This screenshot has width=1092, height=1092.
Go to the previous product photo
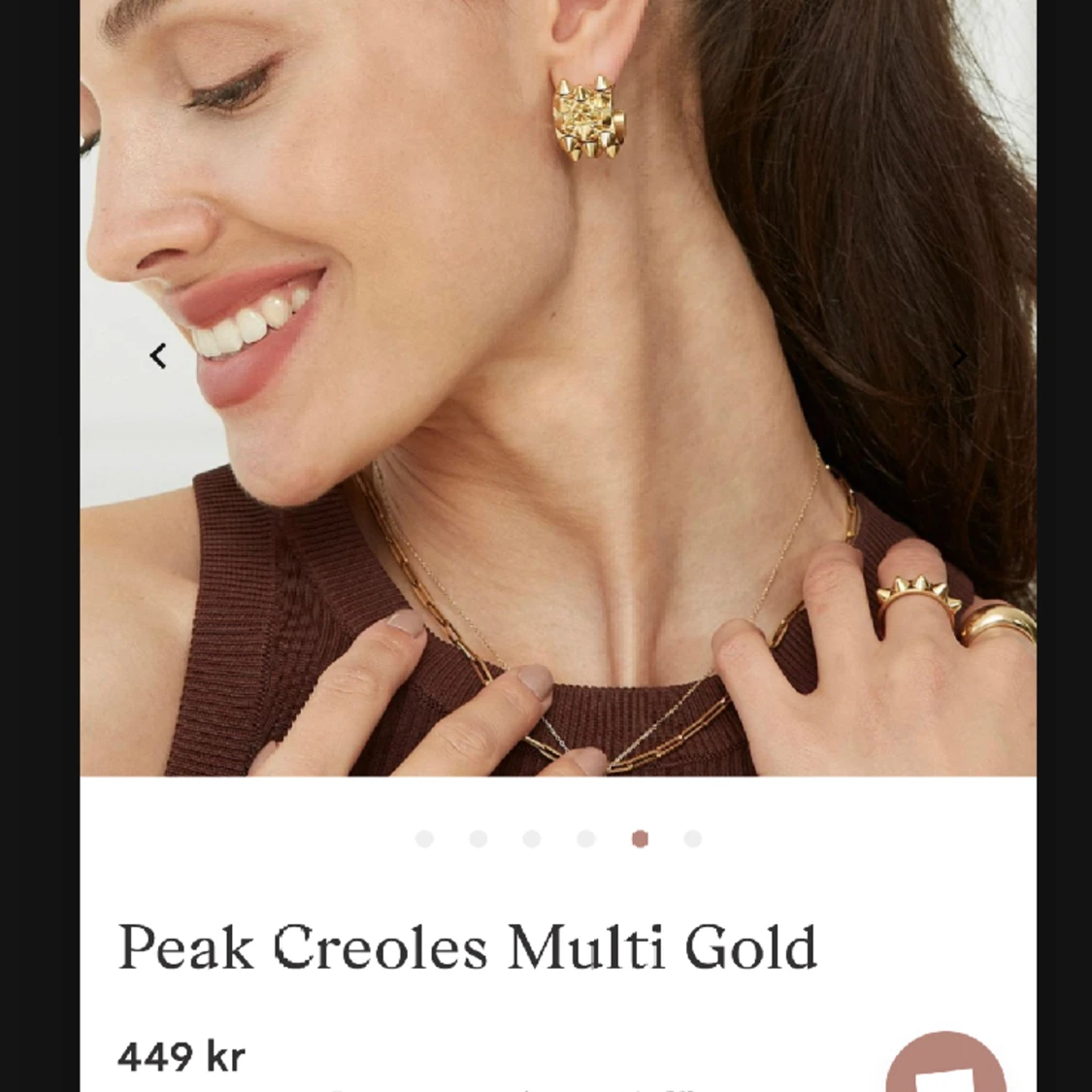tap(158, 356)
